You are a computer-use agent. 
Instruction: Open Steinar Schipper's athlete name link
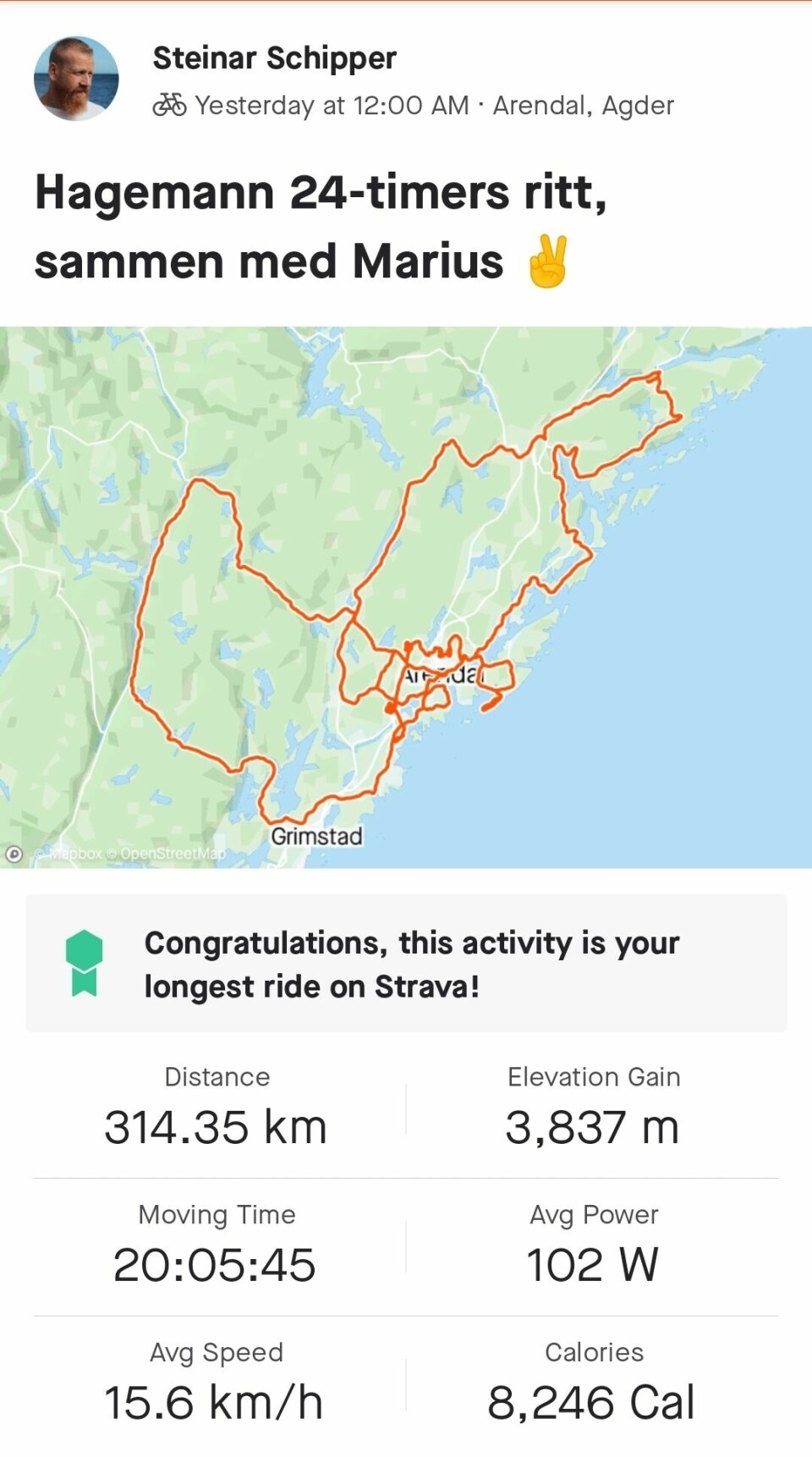pos(274,58)
